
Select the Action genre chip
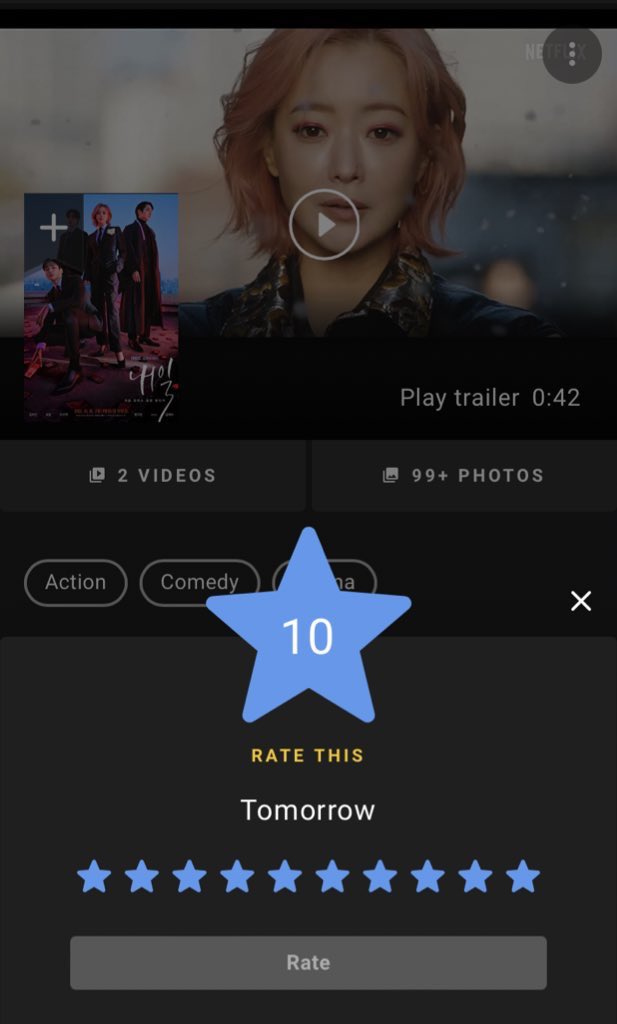tap(76, 583)
